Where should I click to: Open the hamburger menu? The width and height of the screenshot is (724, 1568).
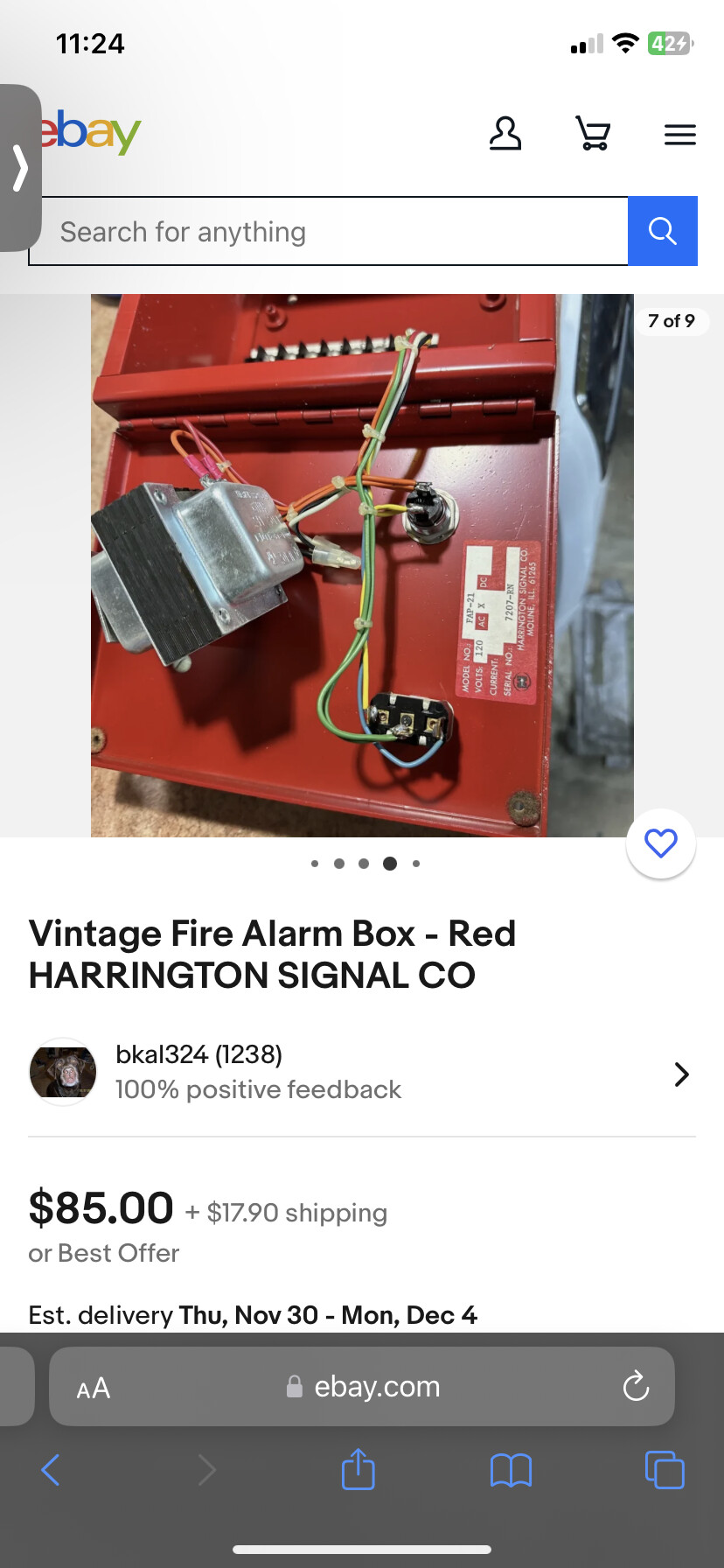679,135
